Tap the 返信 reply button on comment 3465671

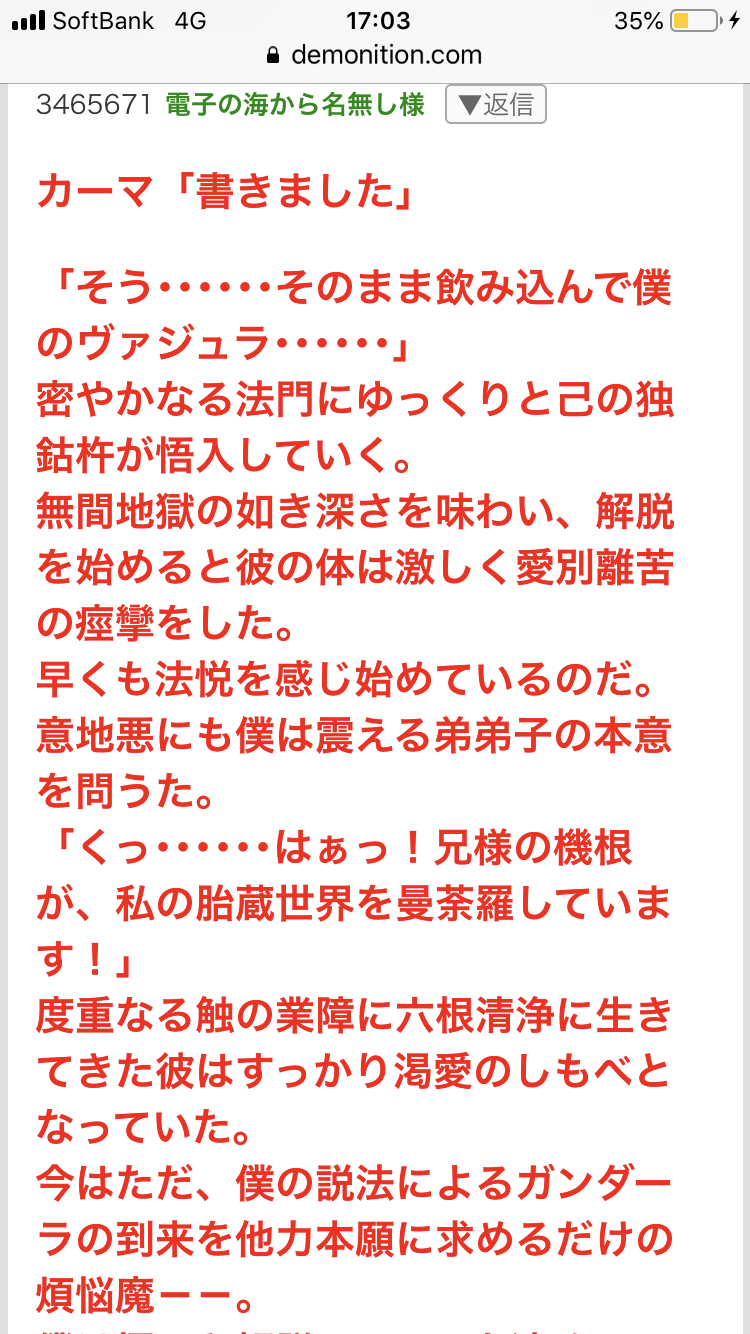tap(495, 104)
